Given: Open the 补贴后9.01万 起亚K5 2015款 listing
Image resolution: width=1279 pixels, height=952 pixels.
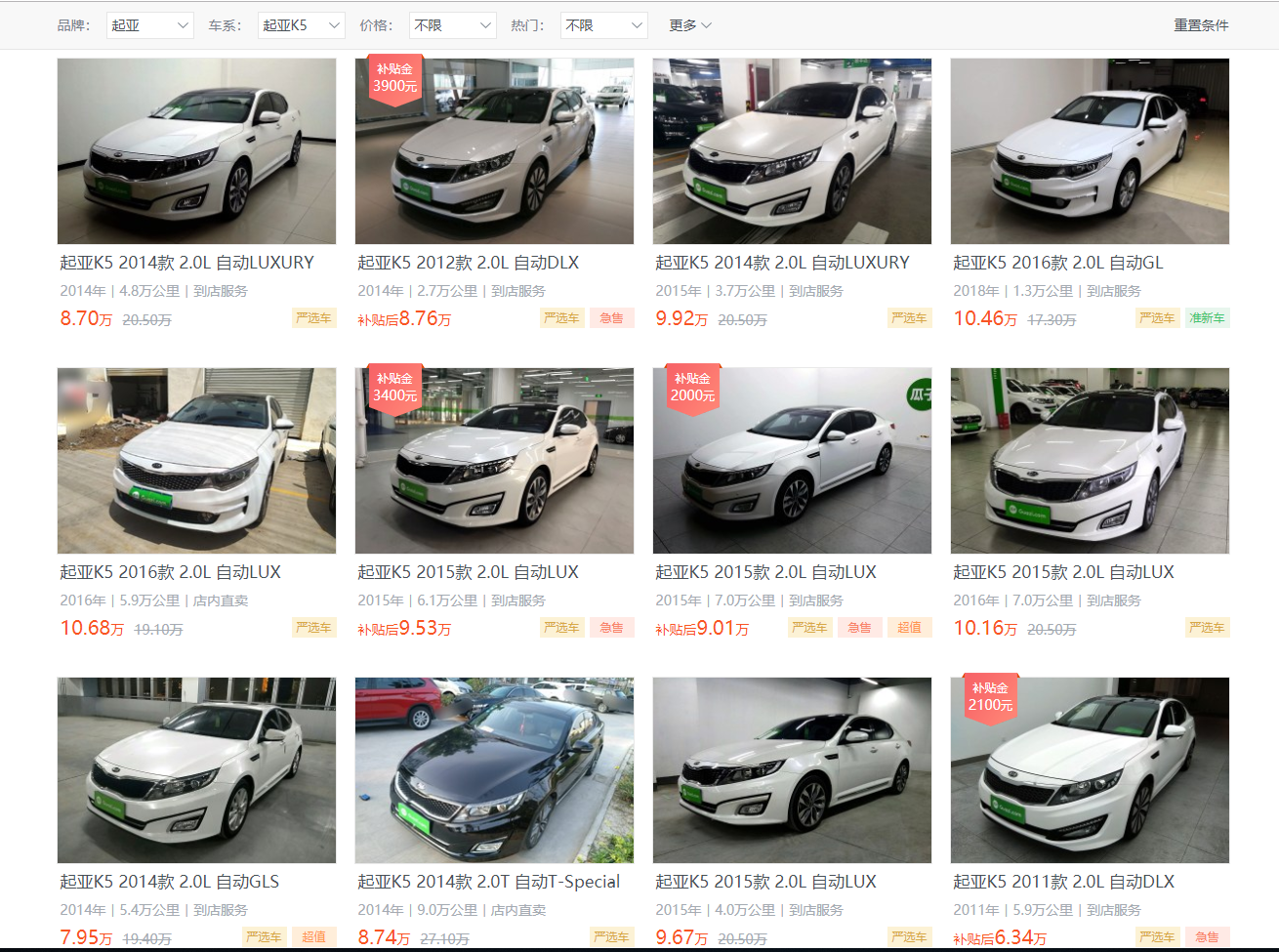Looking at the screenshot, I should point(792,461).
